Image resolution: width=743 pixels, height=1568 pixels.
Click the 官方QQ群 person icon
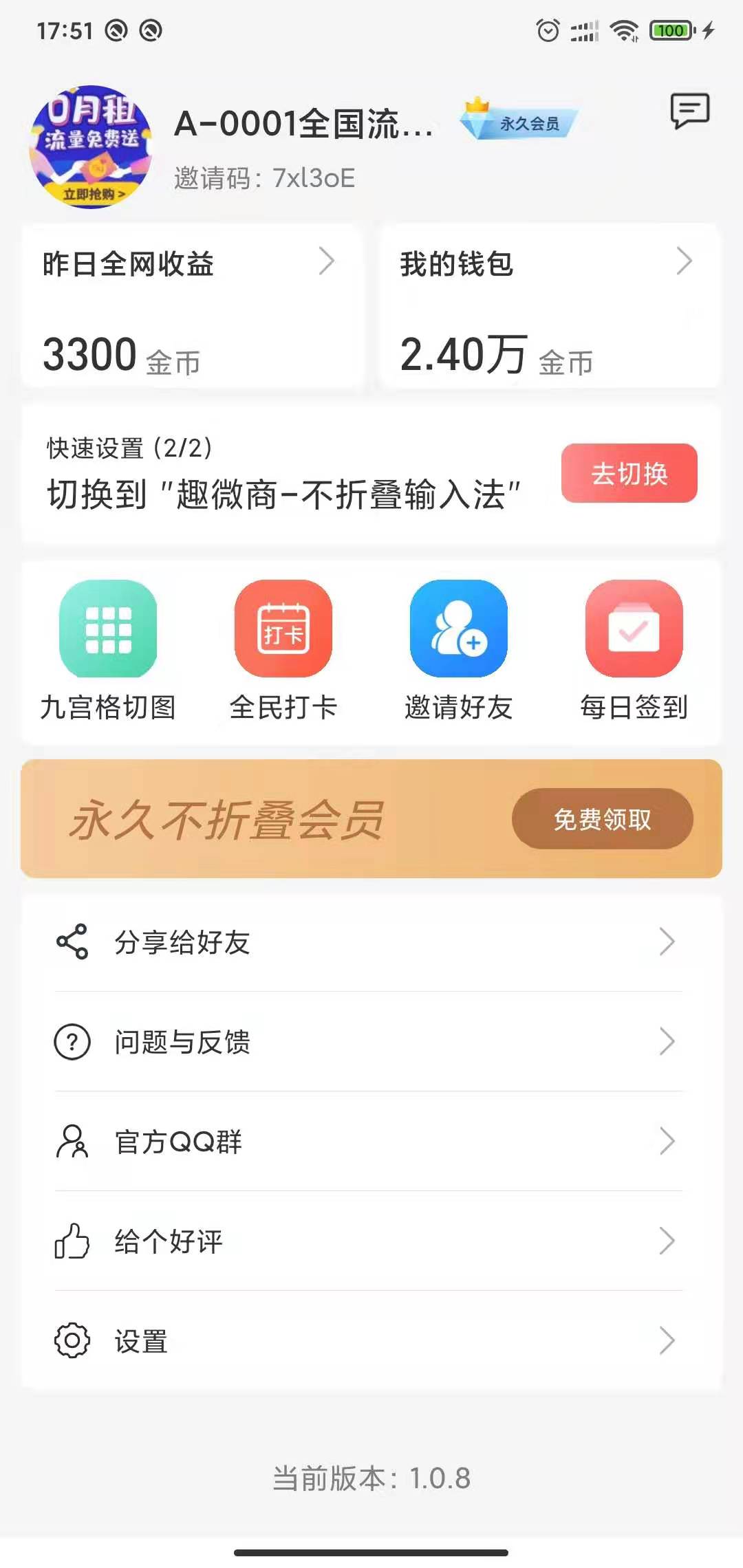(73, 1142)
